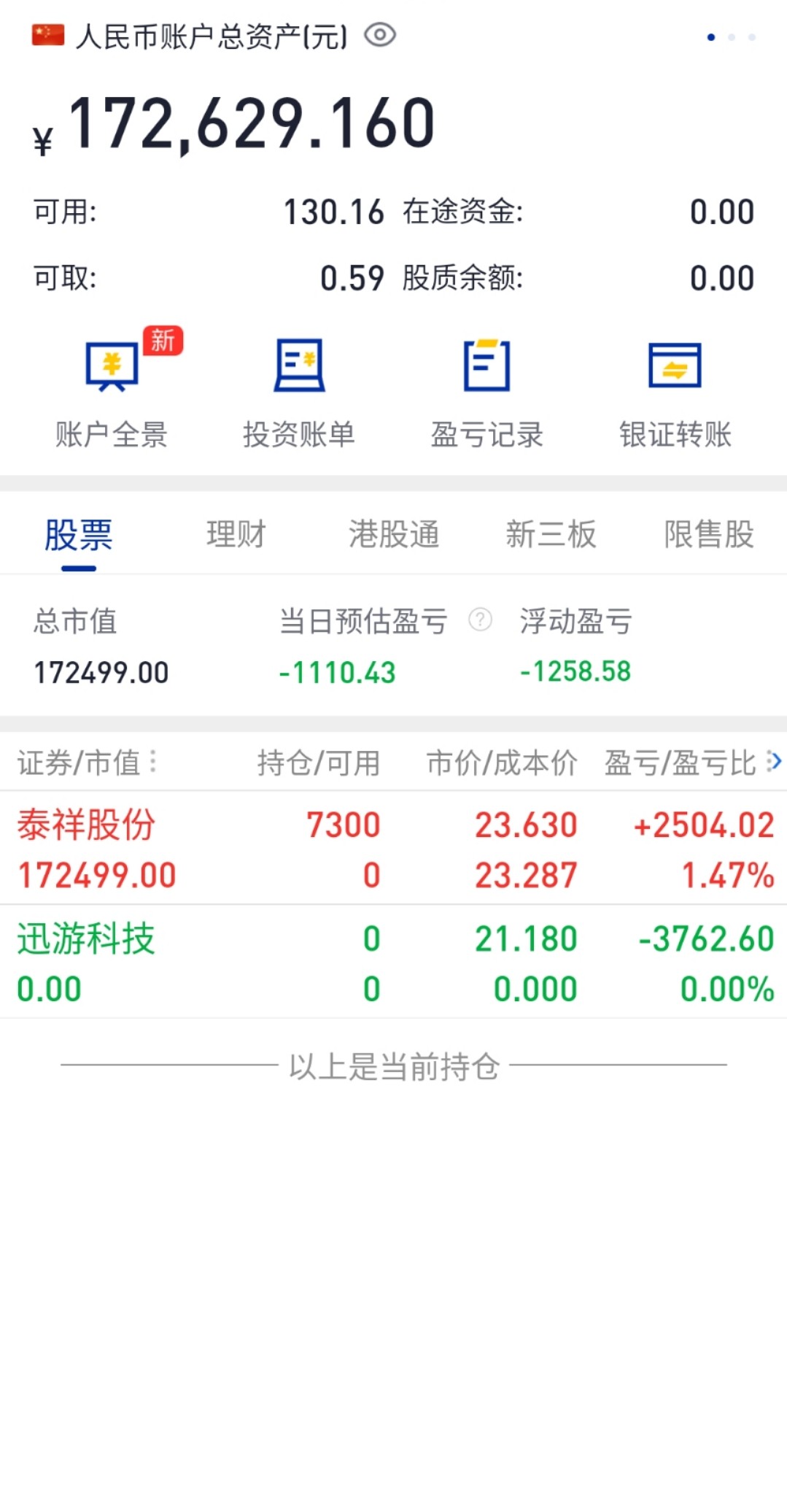
Task: Switch to the 限售股 tab
Action: pyautogui.click(x=709, y=534)
